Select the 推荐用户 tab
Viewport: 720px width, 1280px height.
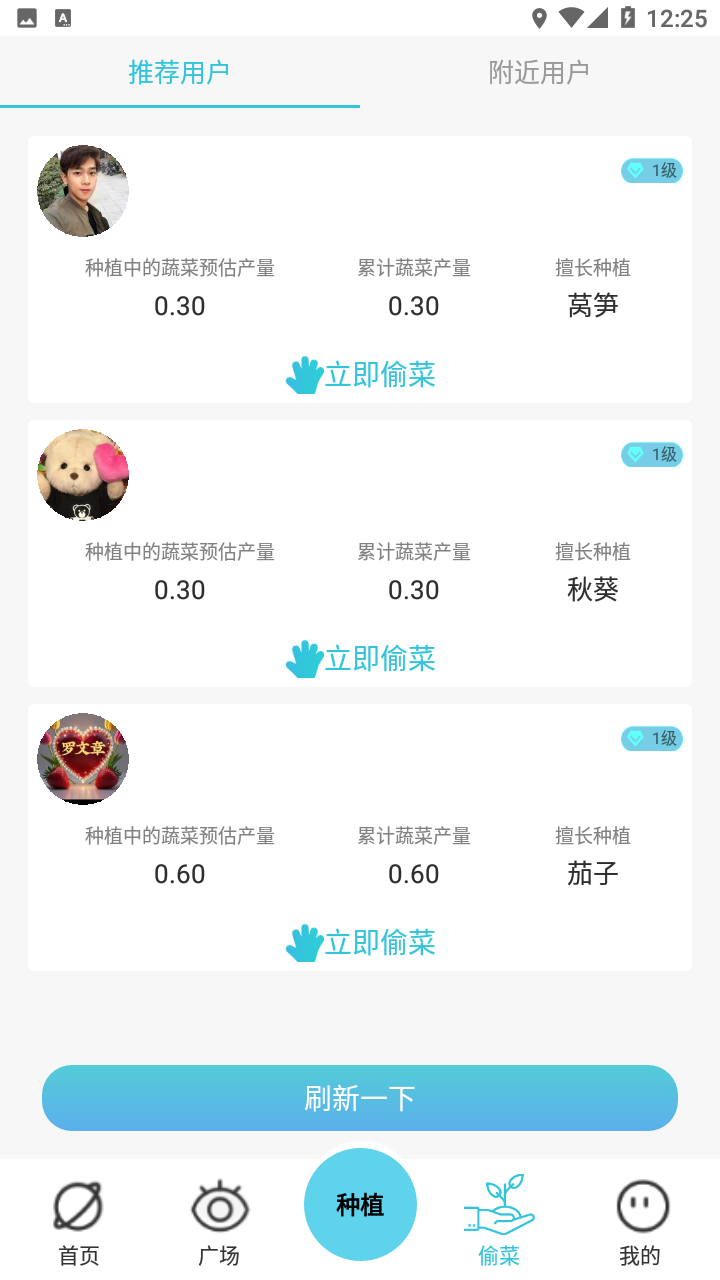point(179,71)
